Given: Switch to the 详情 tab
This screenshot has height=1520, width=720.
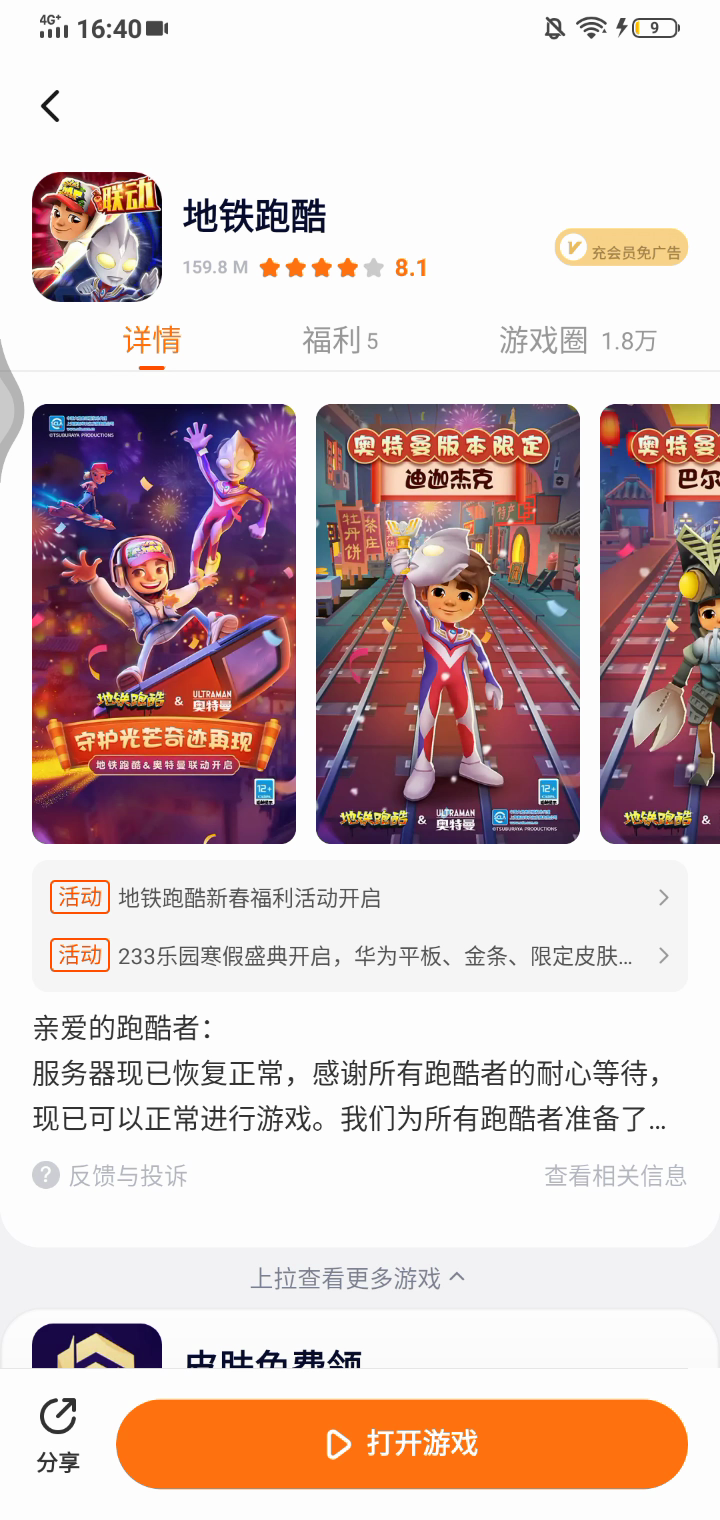Looking at the screenshot, I should point(152,341).
